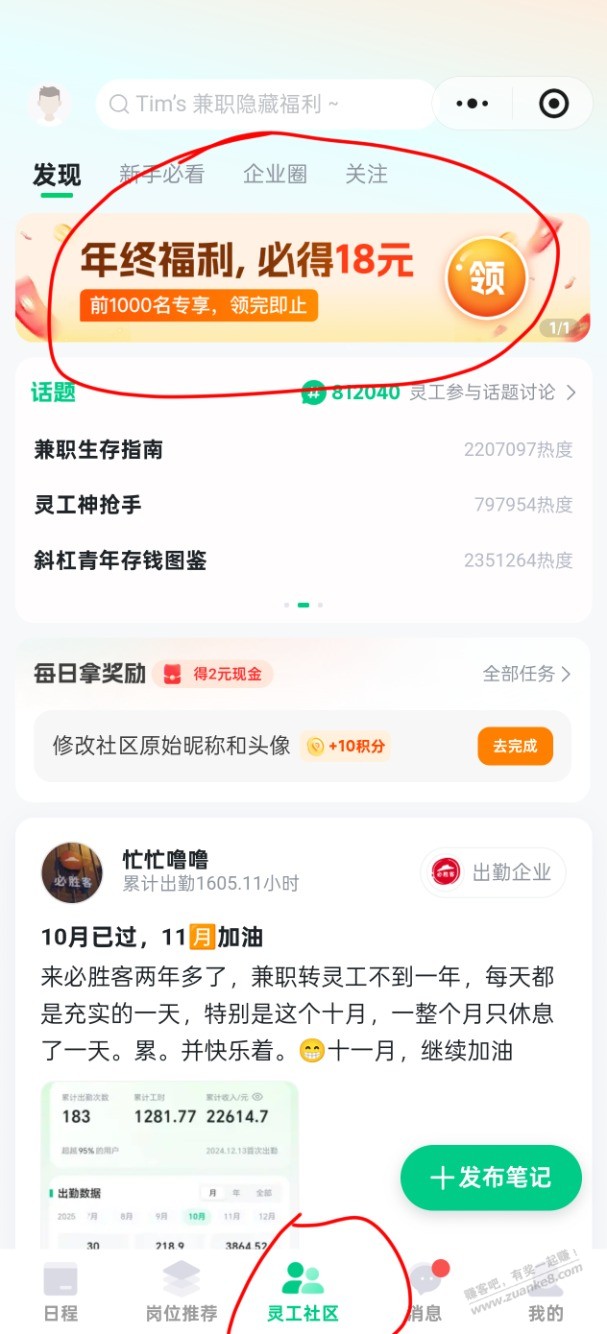Open the 出勤企业 badge on 忙忙噜噜's post

(x=493, y=872)
